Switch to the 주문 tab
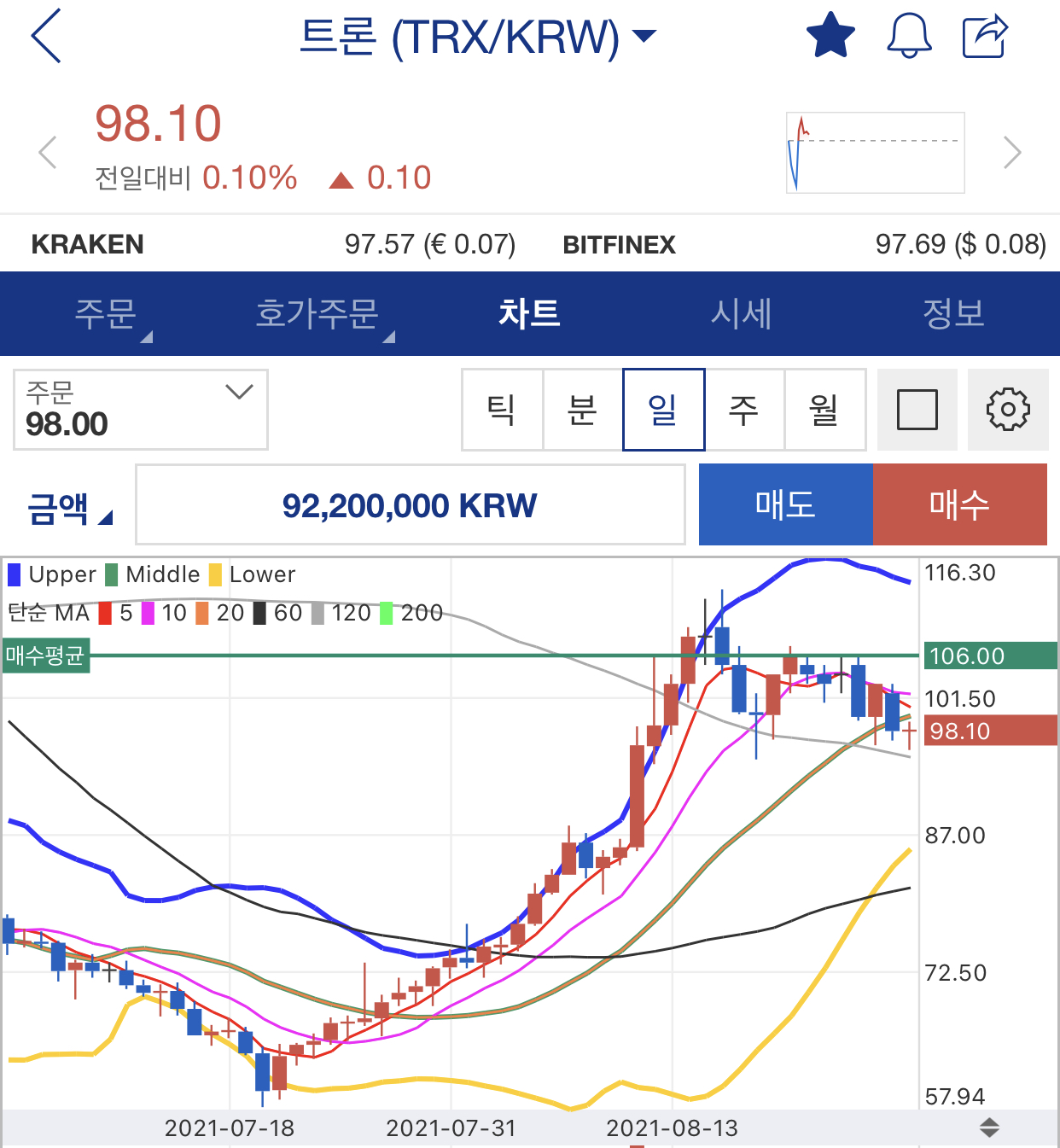 [x=106, y=313]
